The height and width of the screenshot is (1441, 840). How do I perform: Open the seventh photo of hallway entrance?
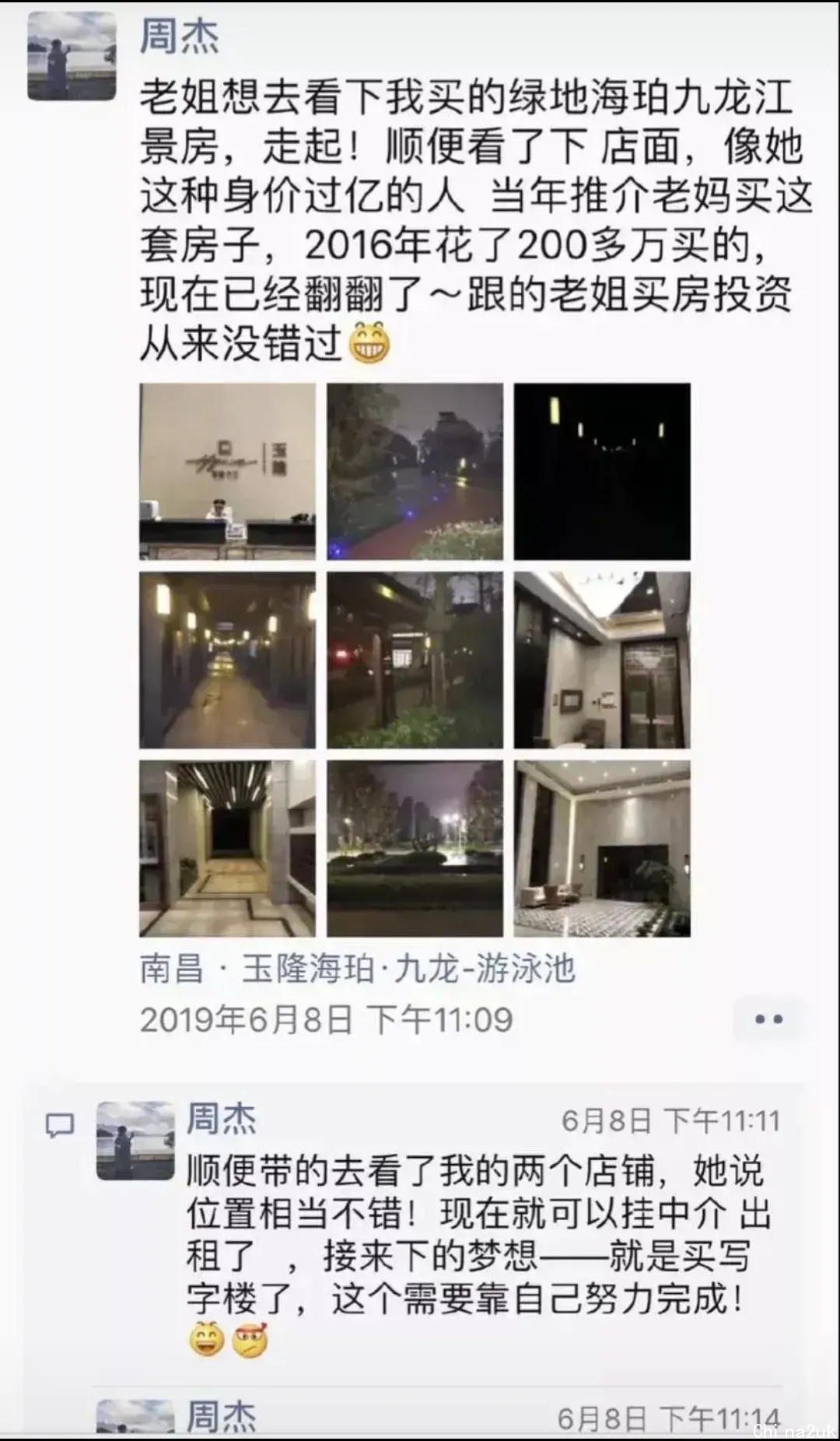227,848
